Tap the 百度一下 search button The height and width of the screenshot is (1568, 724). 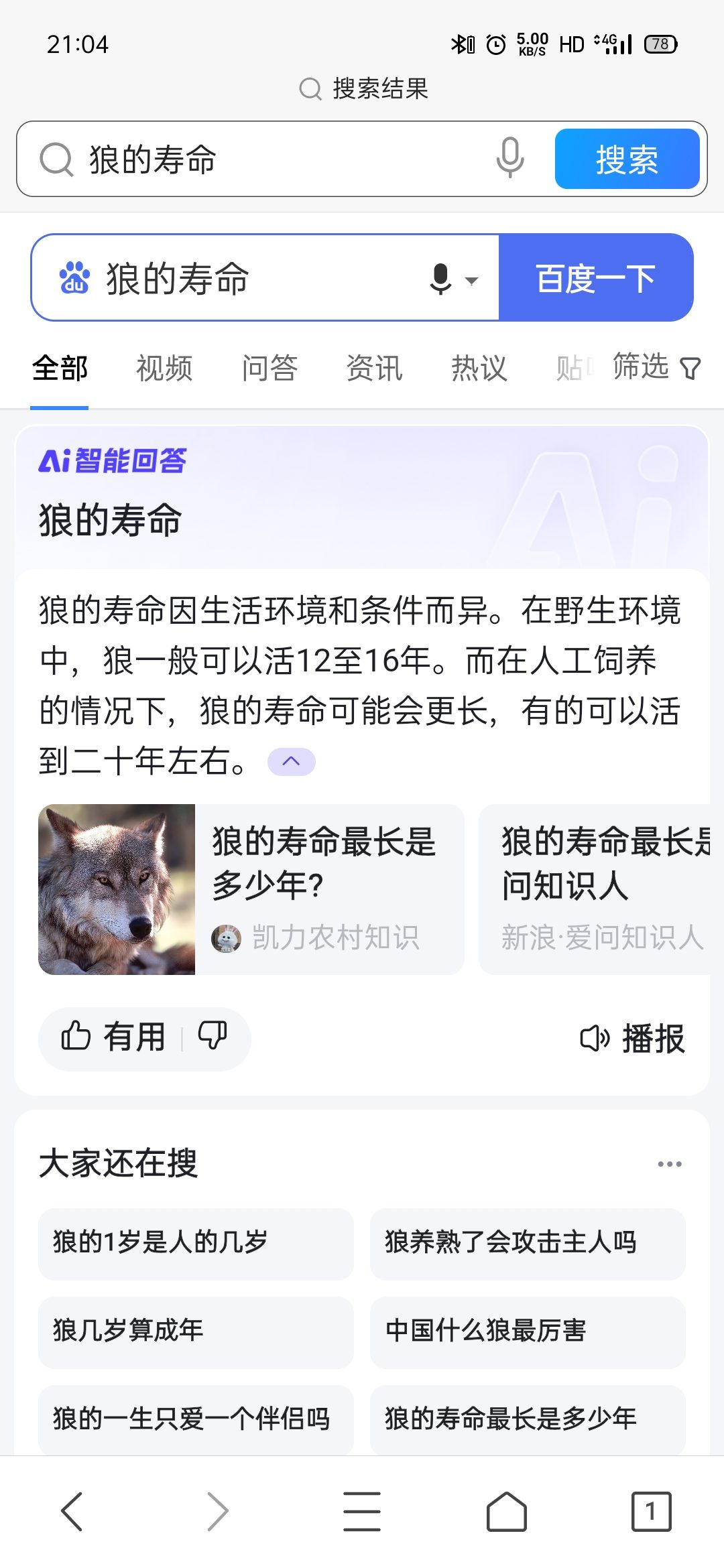tap(596, 277)
